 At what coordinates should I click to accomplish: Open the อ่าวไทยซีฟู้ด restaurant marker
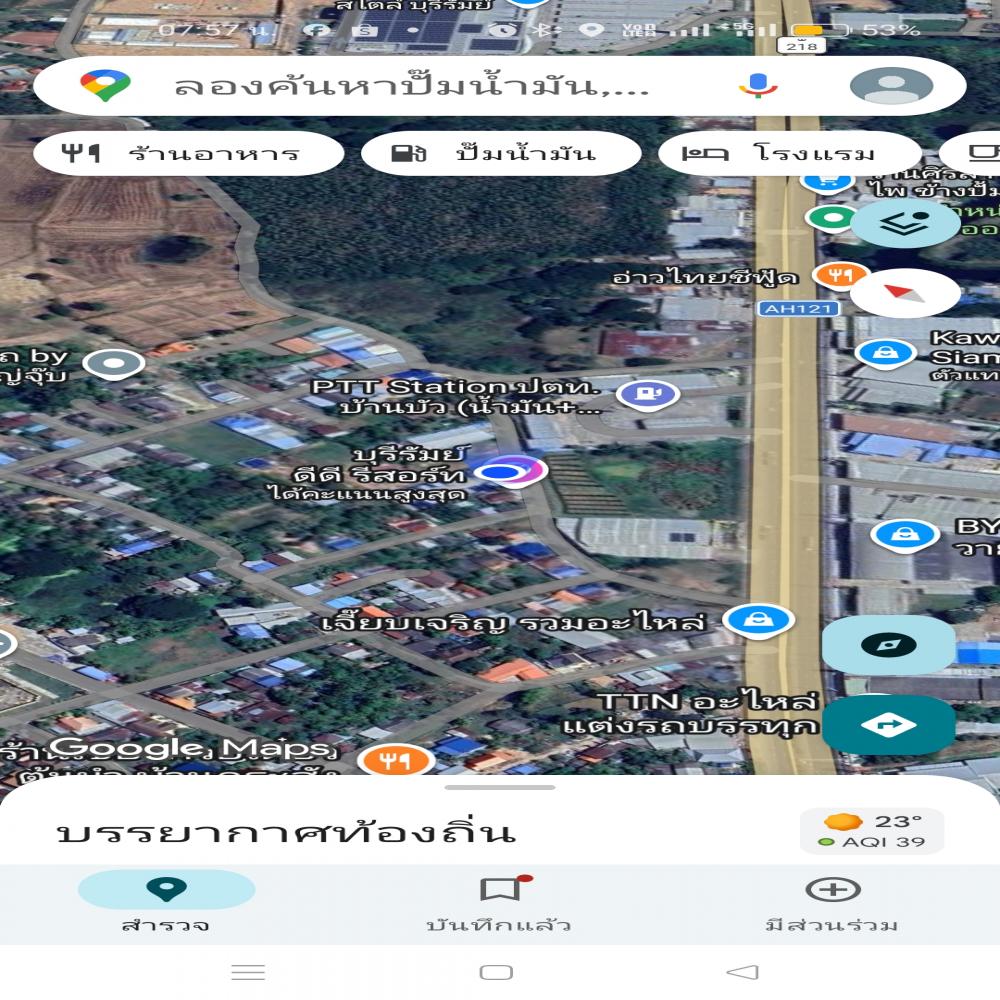click(x=840, y=275)
